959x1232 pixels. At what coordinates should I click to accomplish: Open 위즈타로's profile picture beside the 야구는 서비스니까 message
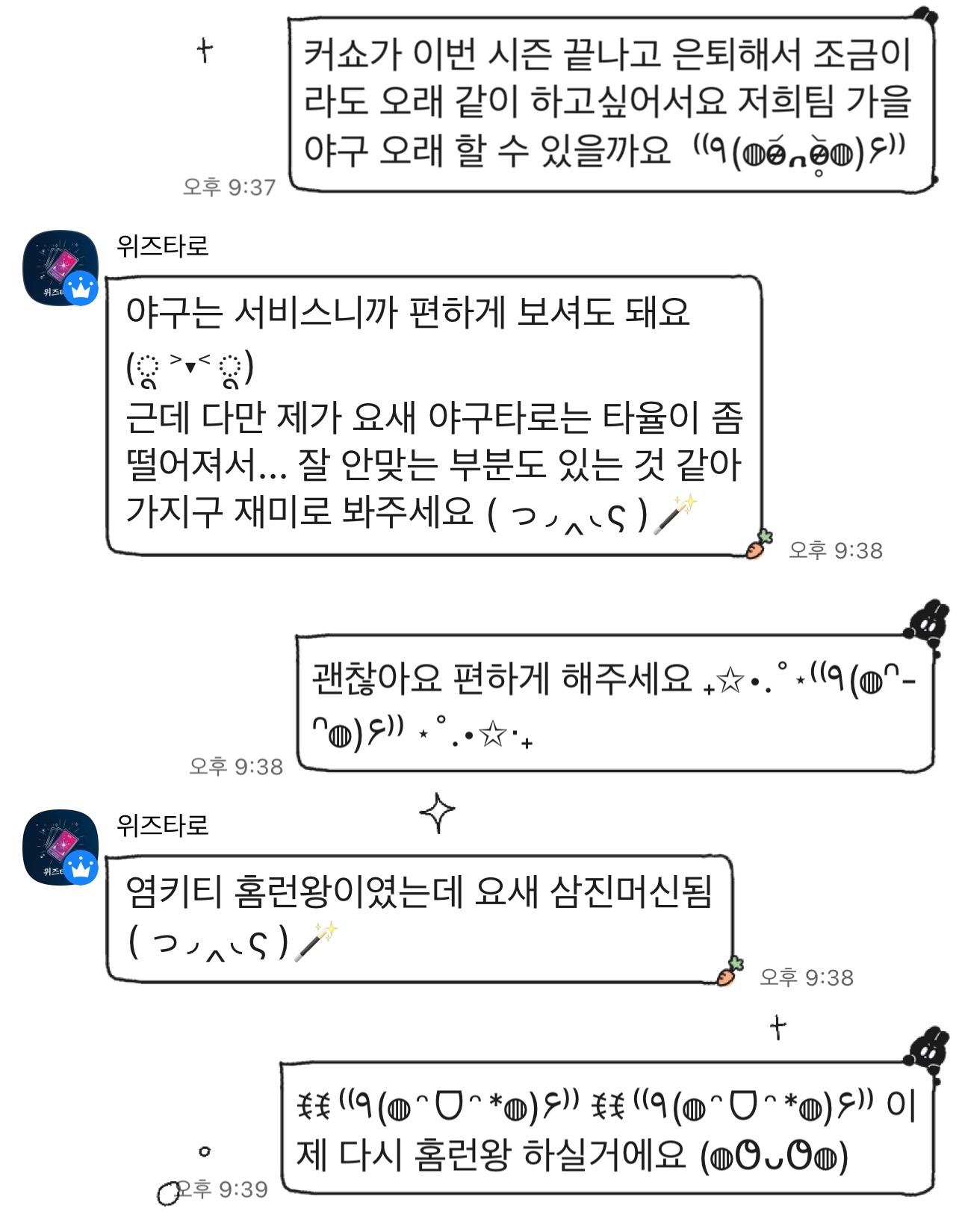[x=60, y=267]
